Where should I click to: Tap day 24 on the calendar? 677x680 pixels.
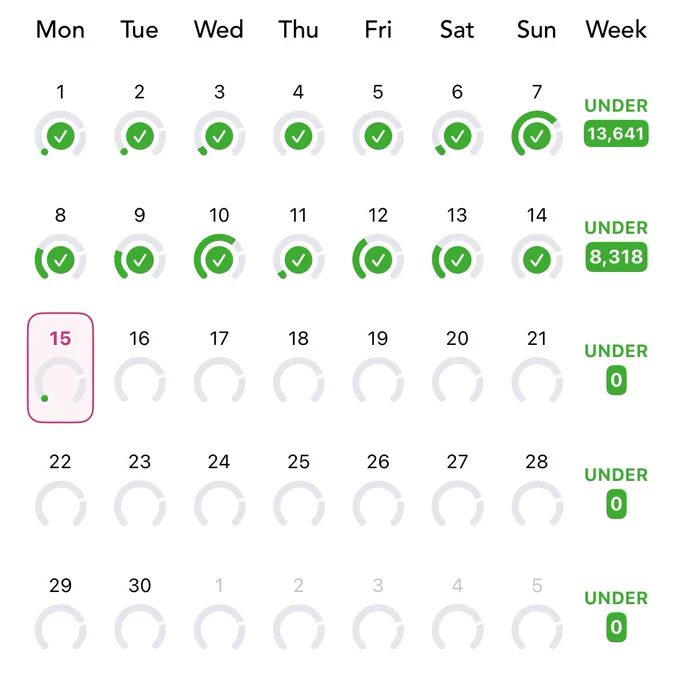[x=219, y=490]
